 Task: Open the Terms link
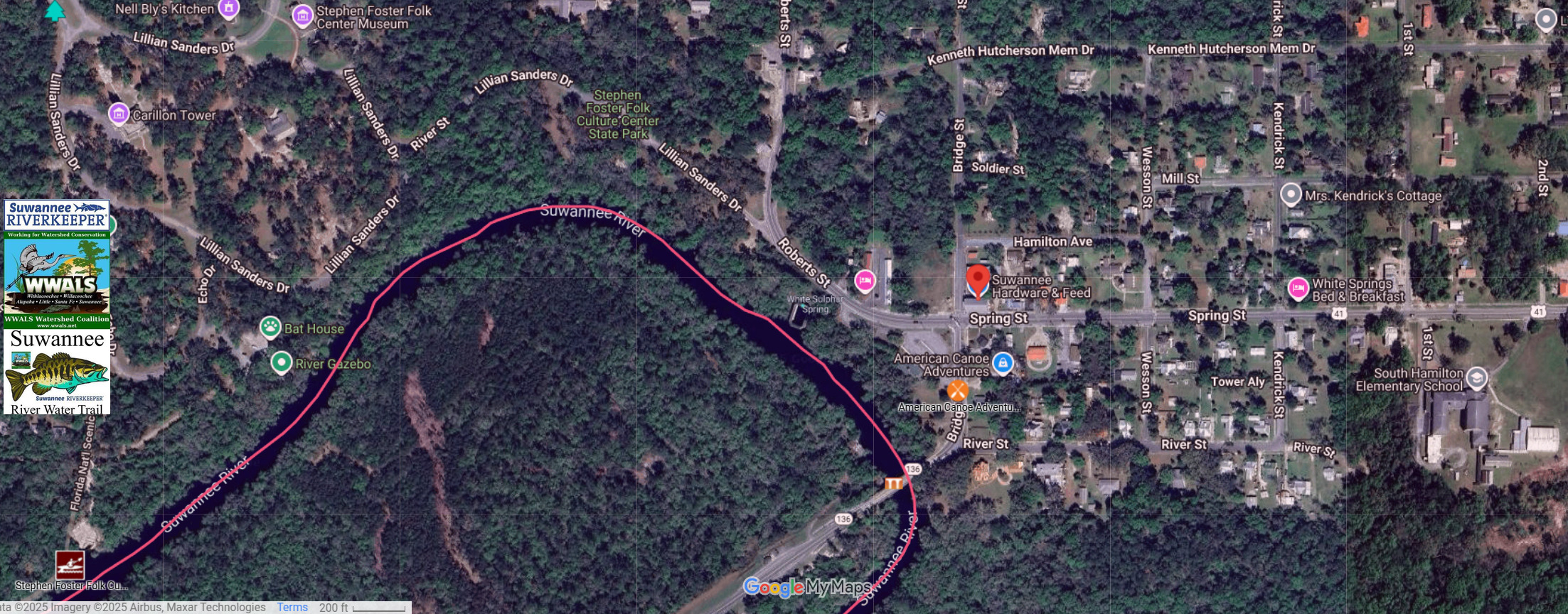[292, 607]
